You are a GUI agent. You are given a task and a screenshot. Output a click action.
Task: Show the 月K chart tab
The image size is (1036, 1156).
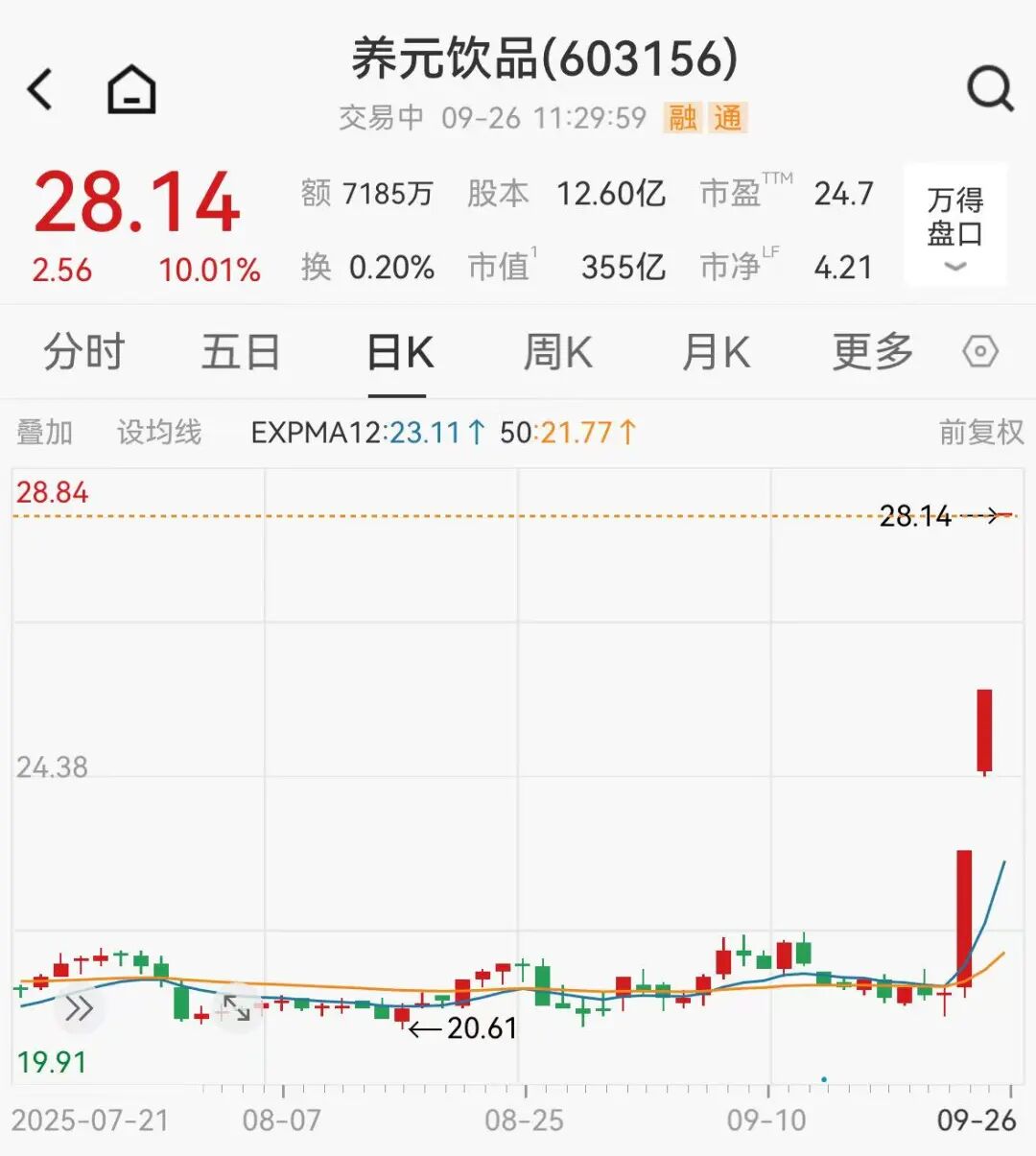(x=716, y=352)
